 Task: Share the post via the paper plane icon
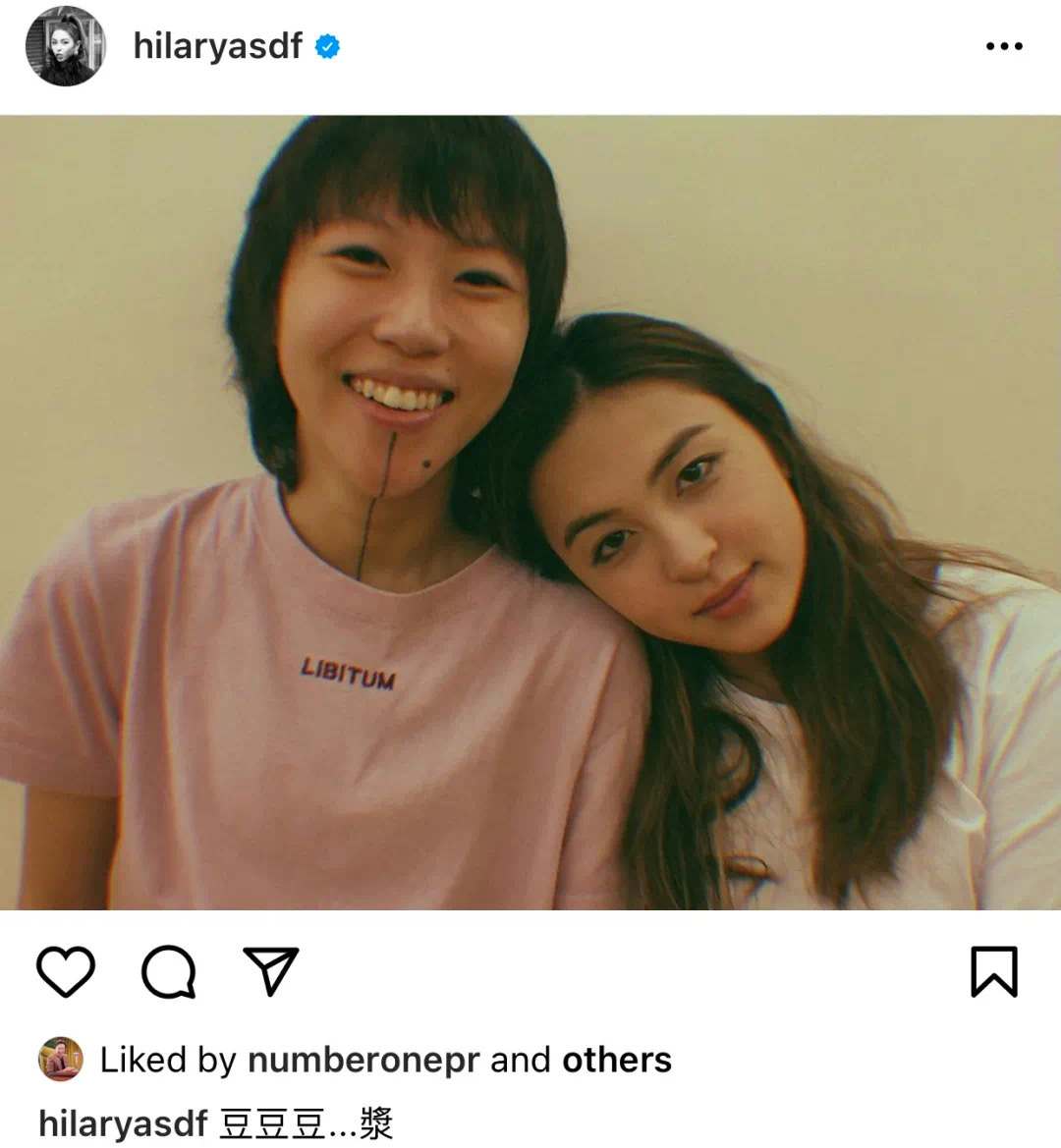click(x=270, y=972)
